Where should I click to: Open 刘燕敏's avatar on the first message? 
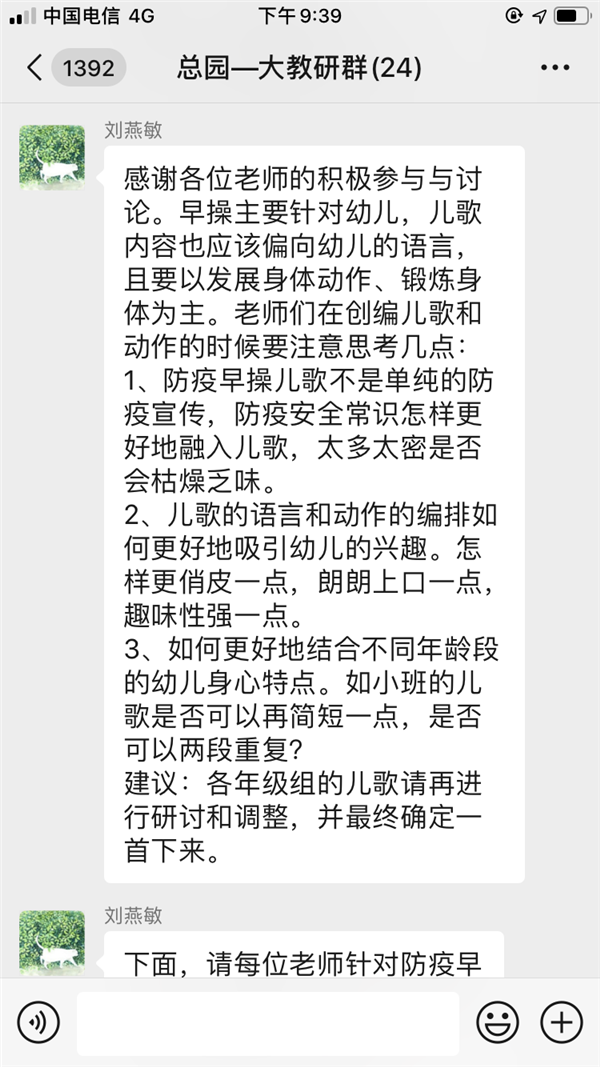click(x=52, y=157)
